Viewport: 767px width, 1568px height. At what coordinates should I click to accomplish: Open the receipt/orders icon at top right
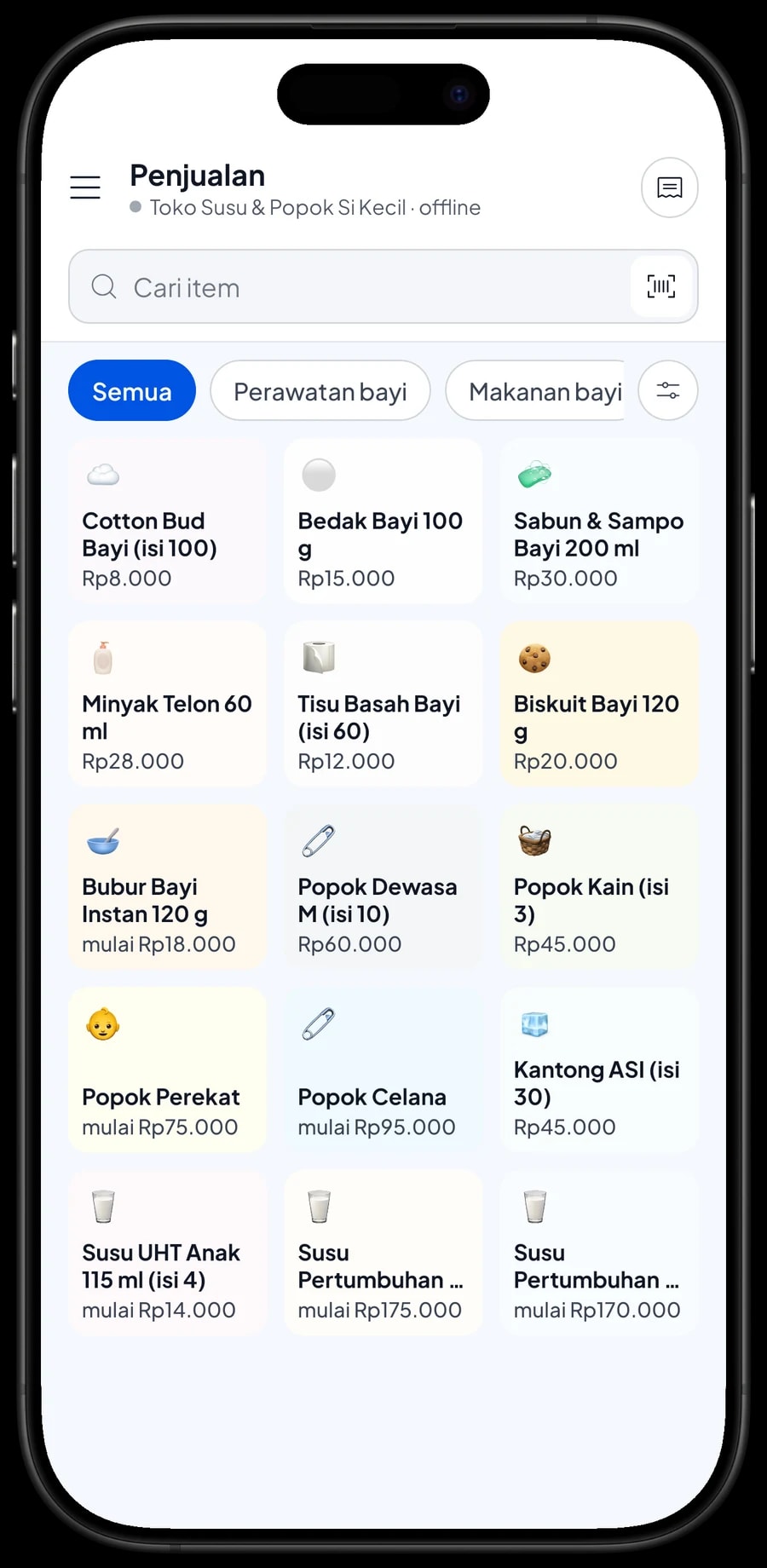click(x=669, y=187)
